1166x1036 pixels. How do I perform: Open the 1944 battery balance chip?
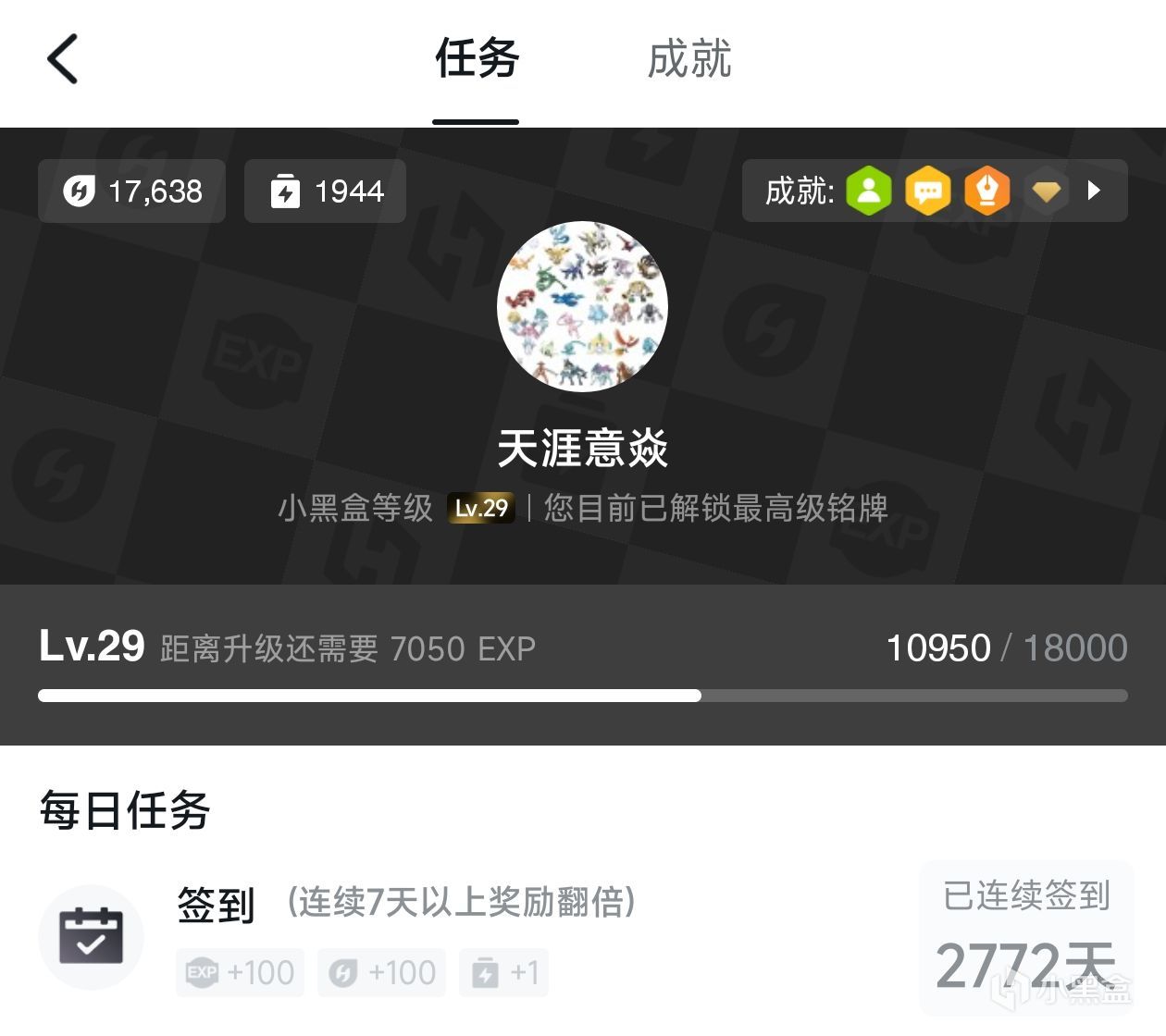point(325,191)
